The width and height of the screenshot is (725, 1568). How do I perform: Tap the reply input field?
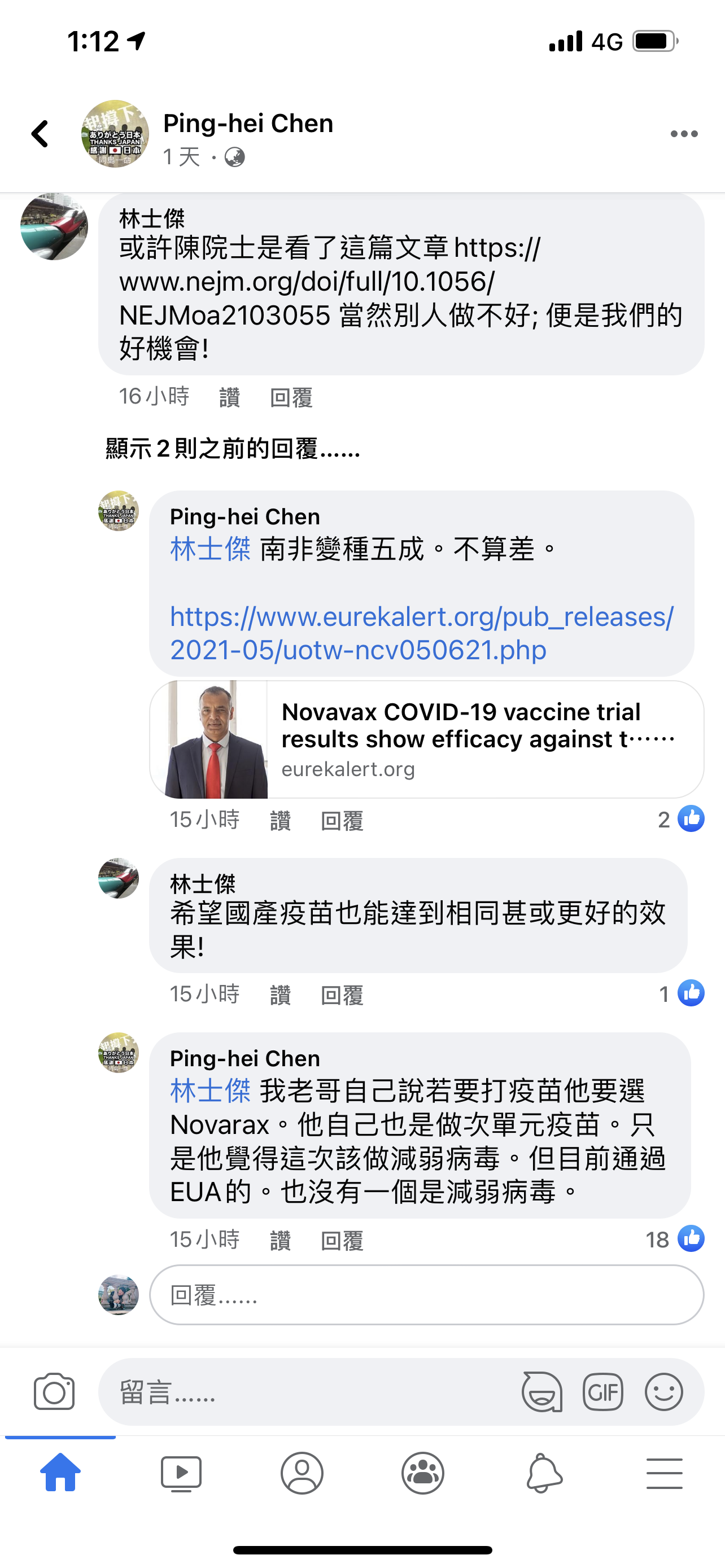point(427,1295)
